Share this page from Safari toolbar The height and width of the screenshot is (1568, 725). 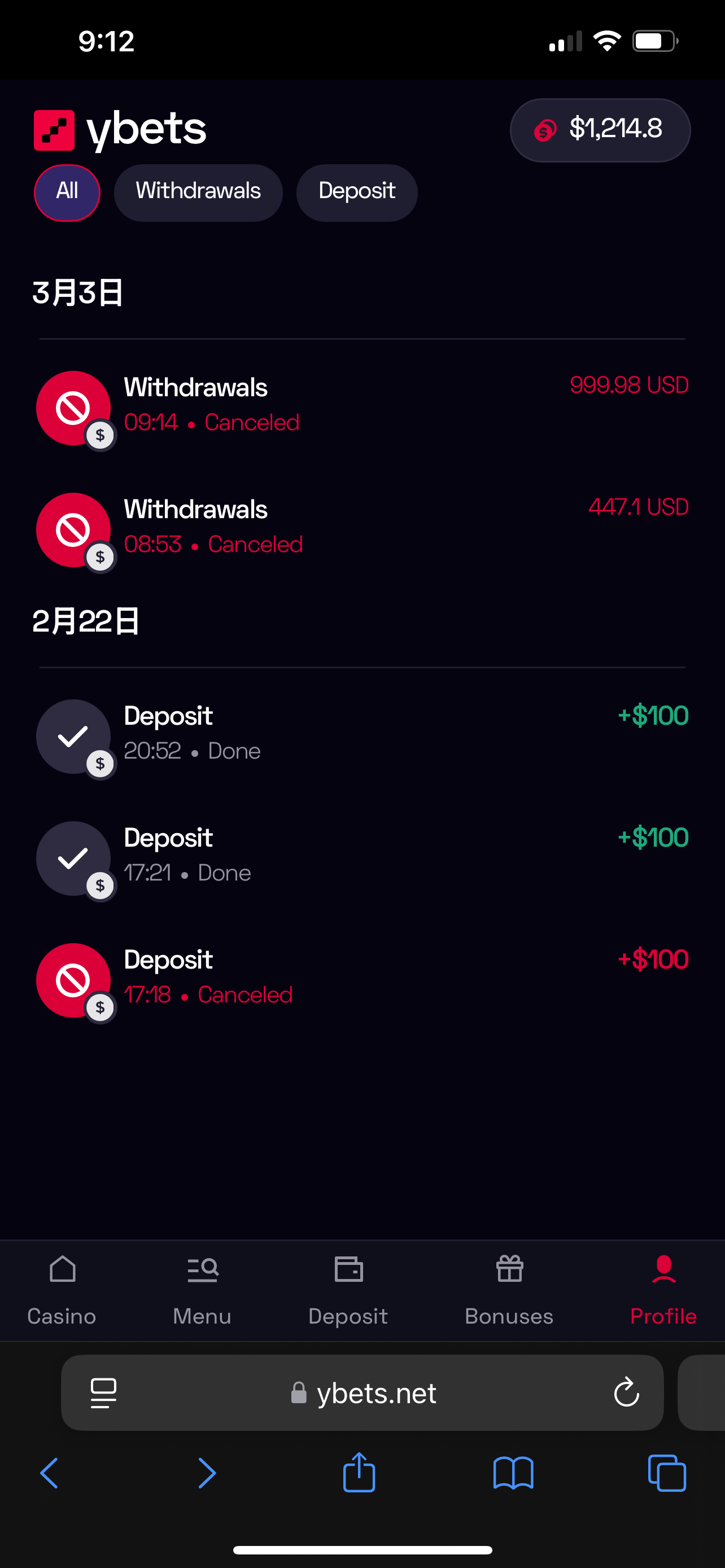(x=359, y=1473)
